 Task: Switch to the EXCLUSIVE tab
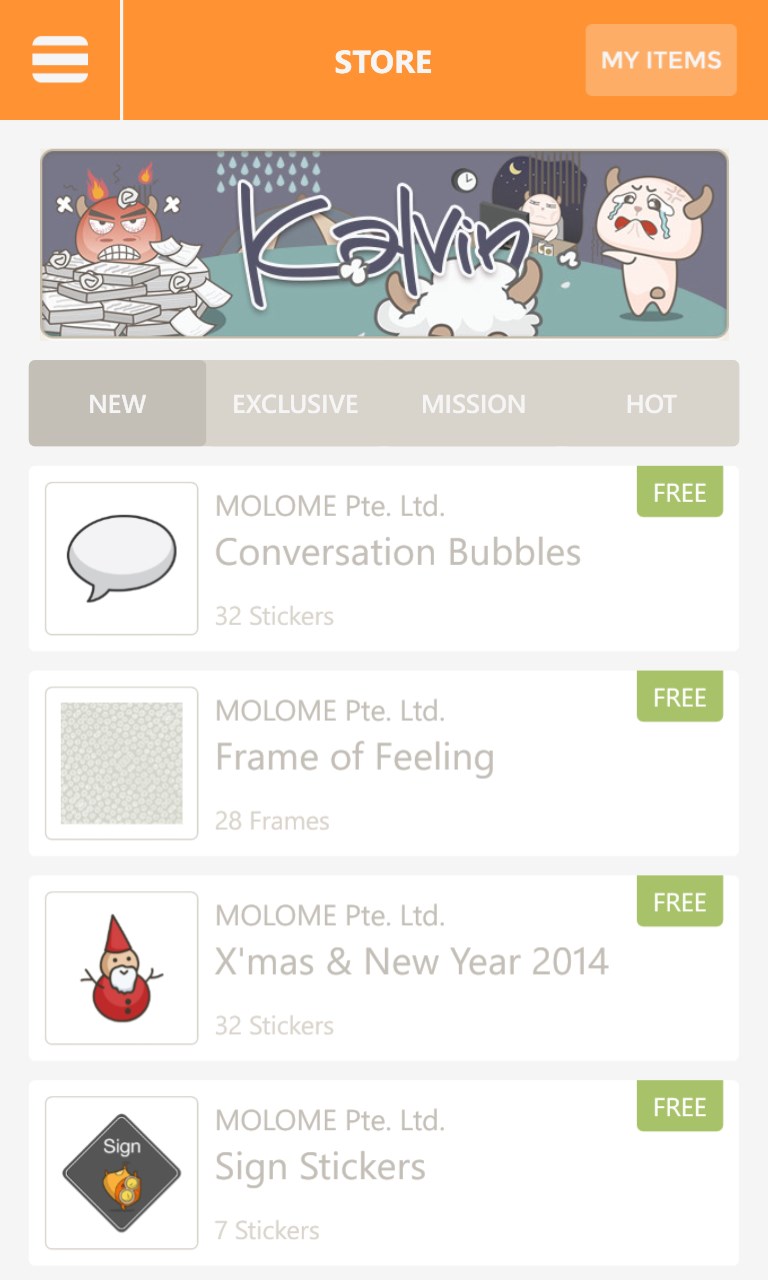point(295,404)
